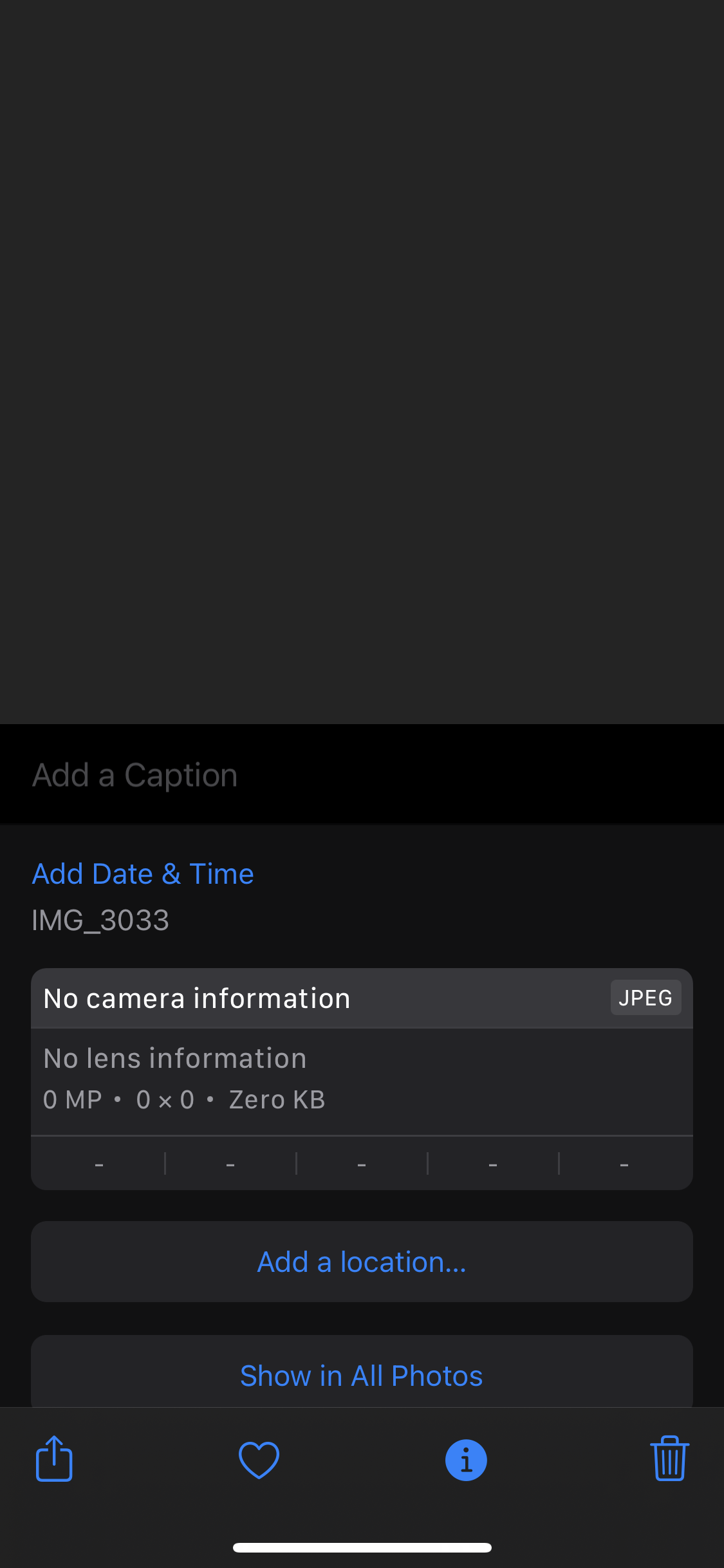The image size is (724, 1568).
Task: Tap Add Date & Time
Action: (142, 873)
